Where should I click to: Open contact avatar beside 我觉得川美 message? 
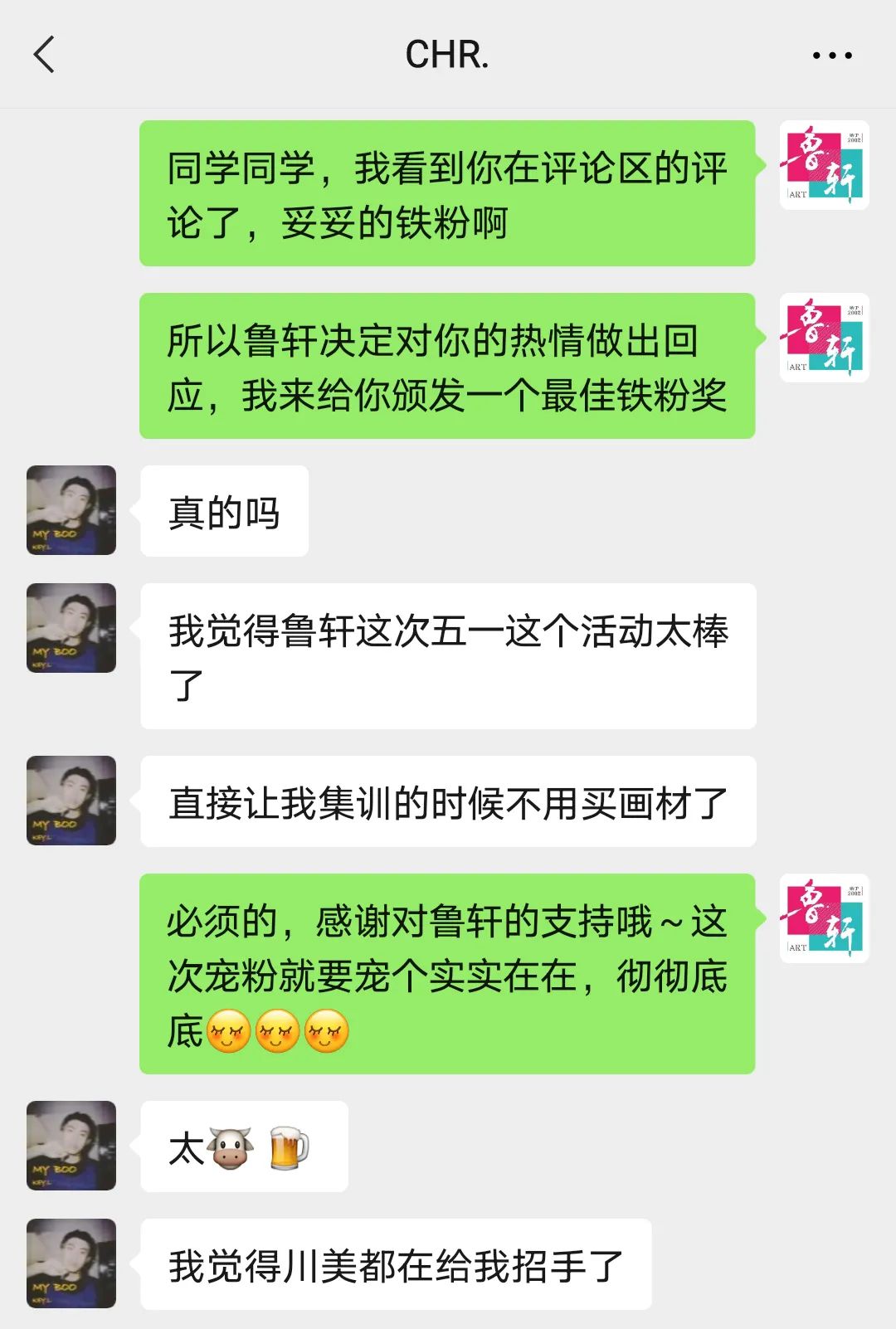tap(71, 1263)
